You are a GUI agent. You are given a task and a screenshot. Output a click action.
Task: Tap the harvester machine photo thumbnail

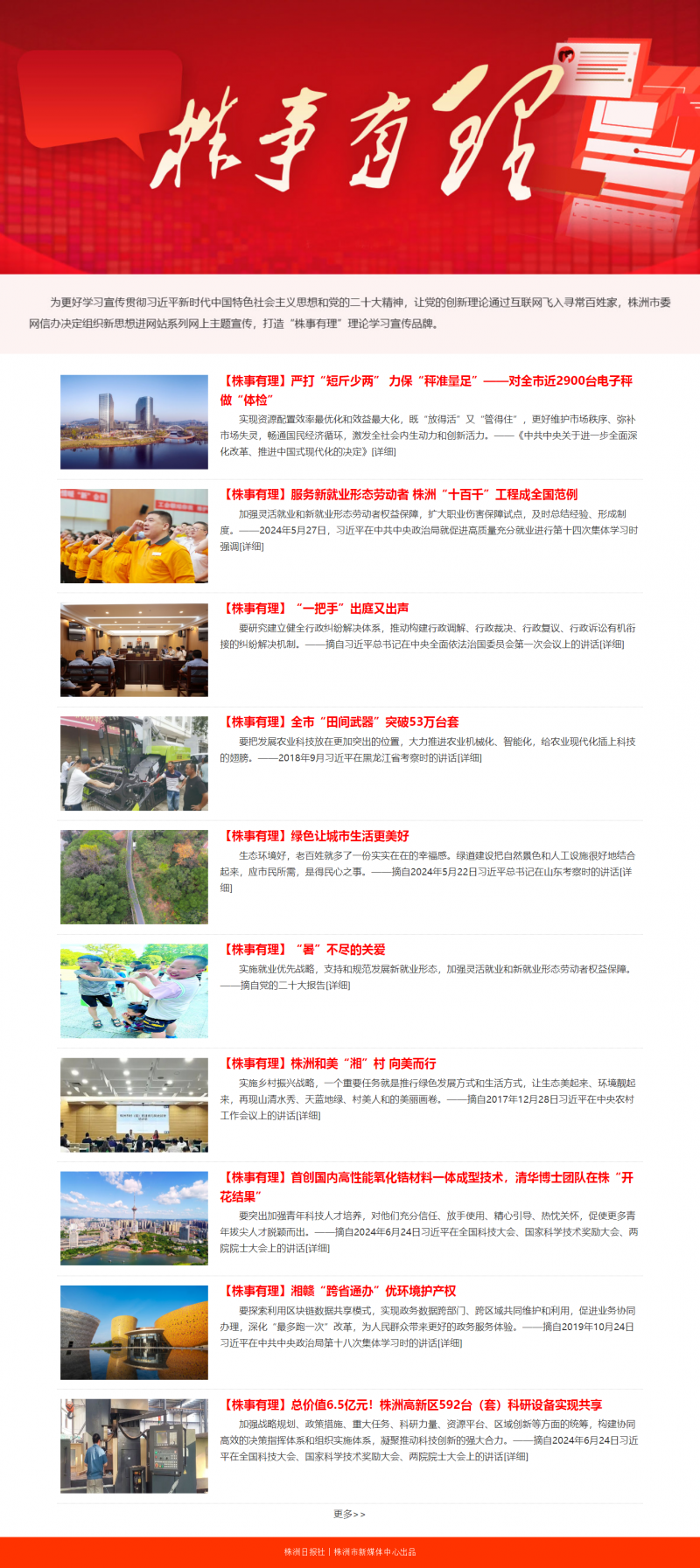tap(134, 763)
